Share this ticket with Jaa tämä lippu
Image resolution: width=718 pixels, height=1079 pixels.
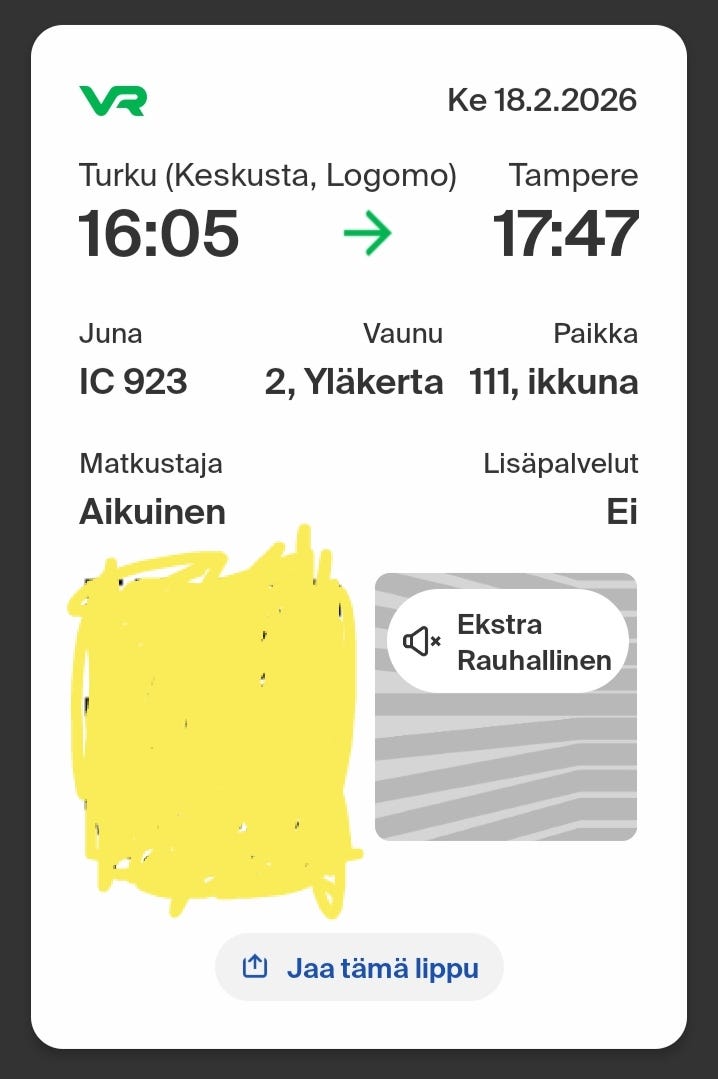coord(359,967)
